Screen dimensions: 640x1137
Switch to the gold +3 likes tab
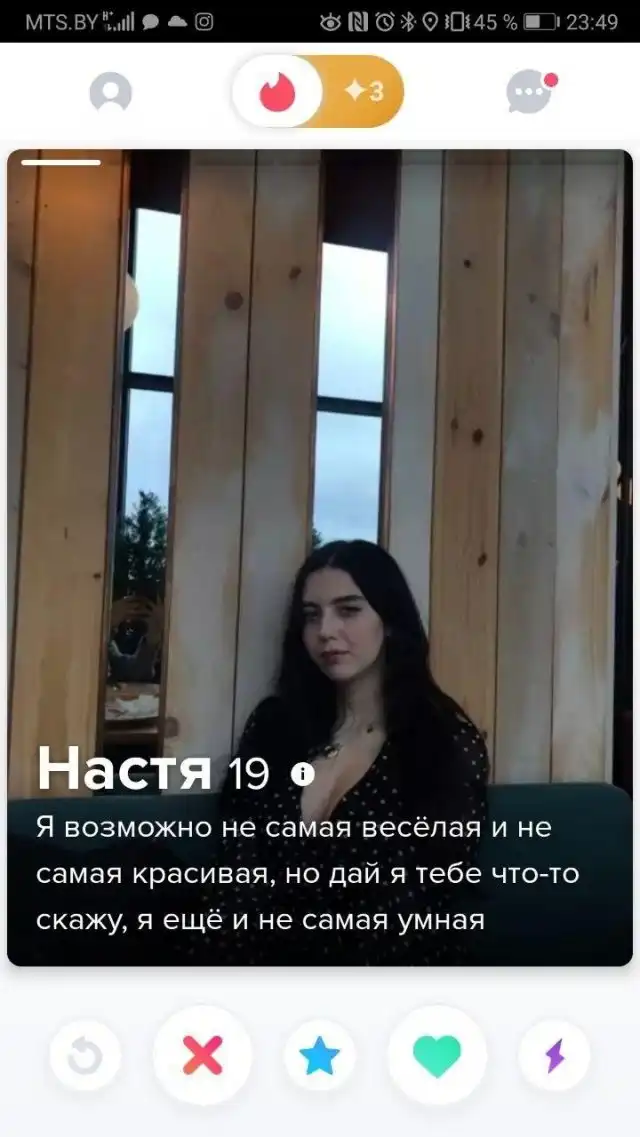coord(364,92)
